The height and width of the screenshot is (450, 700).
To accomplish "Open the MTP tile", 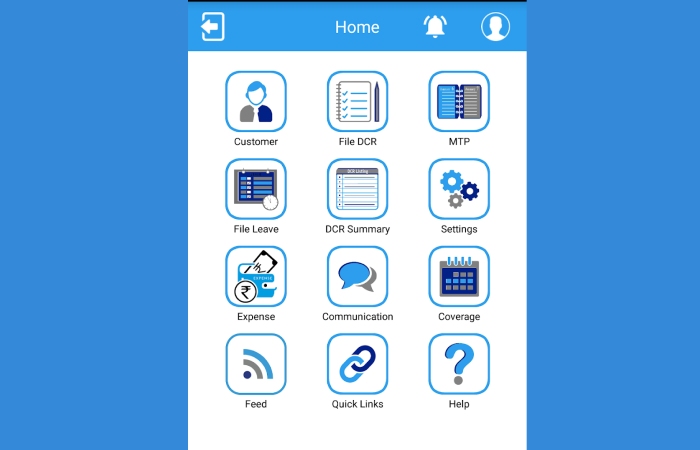I will tap(459, 101).
